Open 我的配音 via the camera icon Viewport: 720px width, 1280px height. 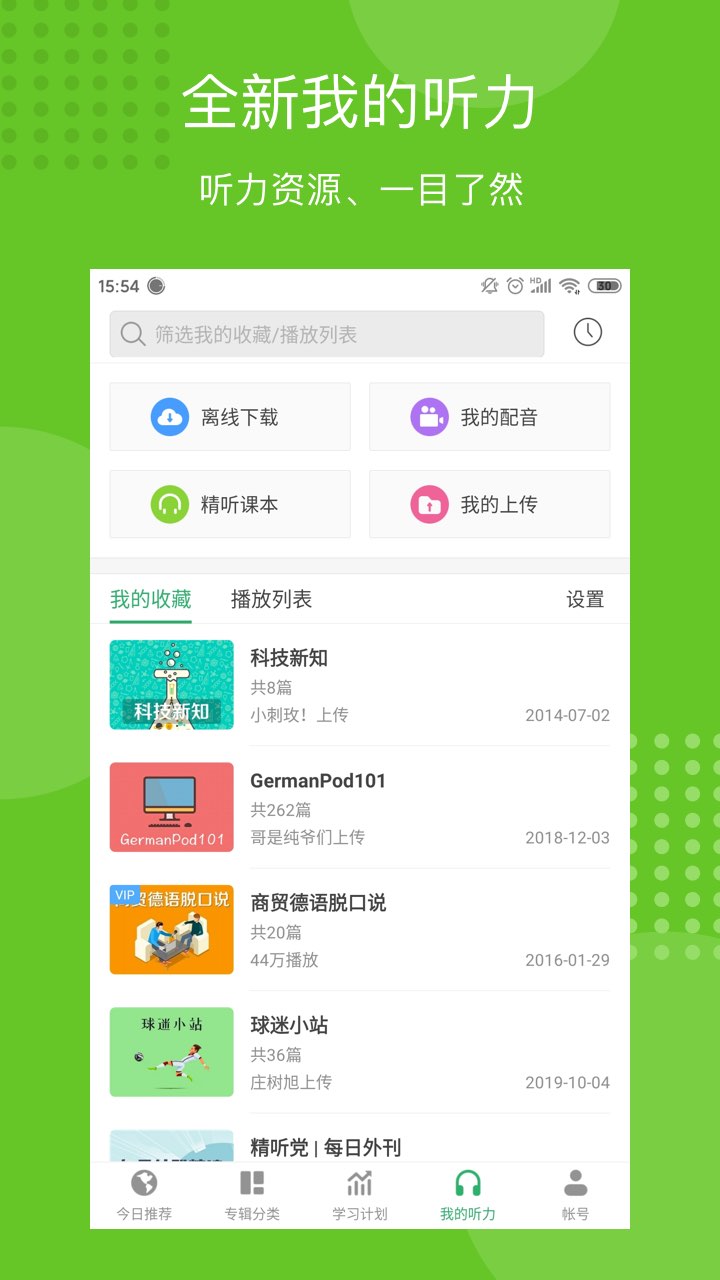(x=431, y=417)
